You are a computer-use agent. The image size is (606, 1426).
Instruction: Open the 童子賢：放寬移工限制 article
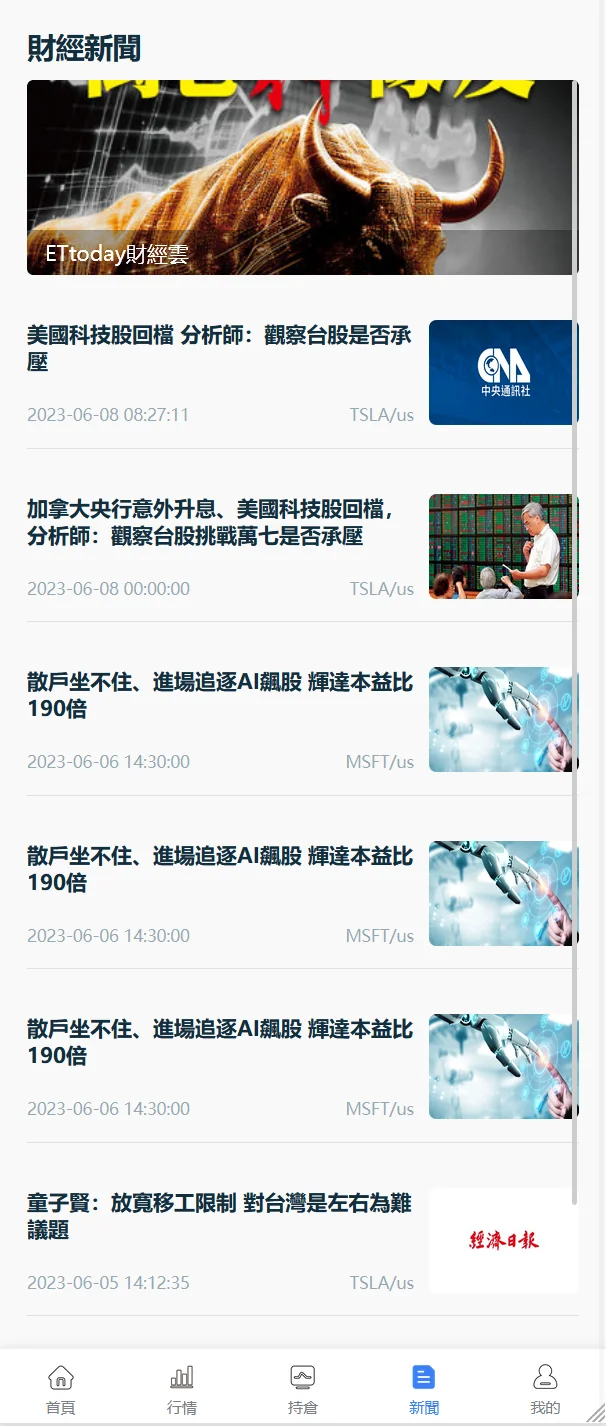click(x=219, y=1216)
